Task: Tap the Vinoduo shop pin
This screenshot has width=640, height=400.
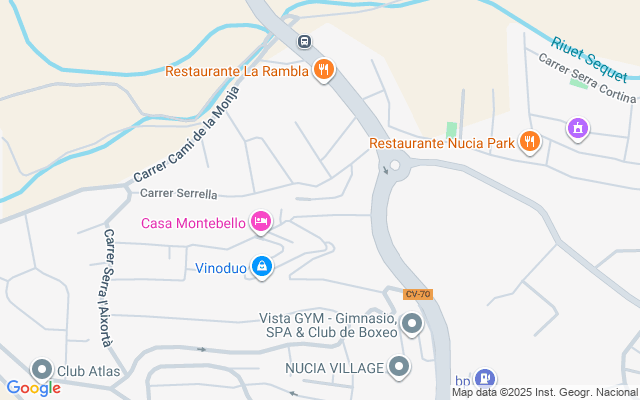Action: pos(261,266)
